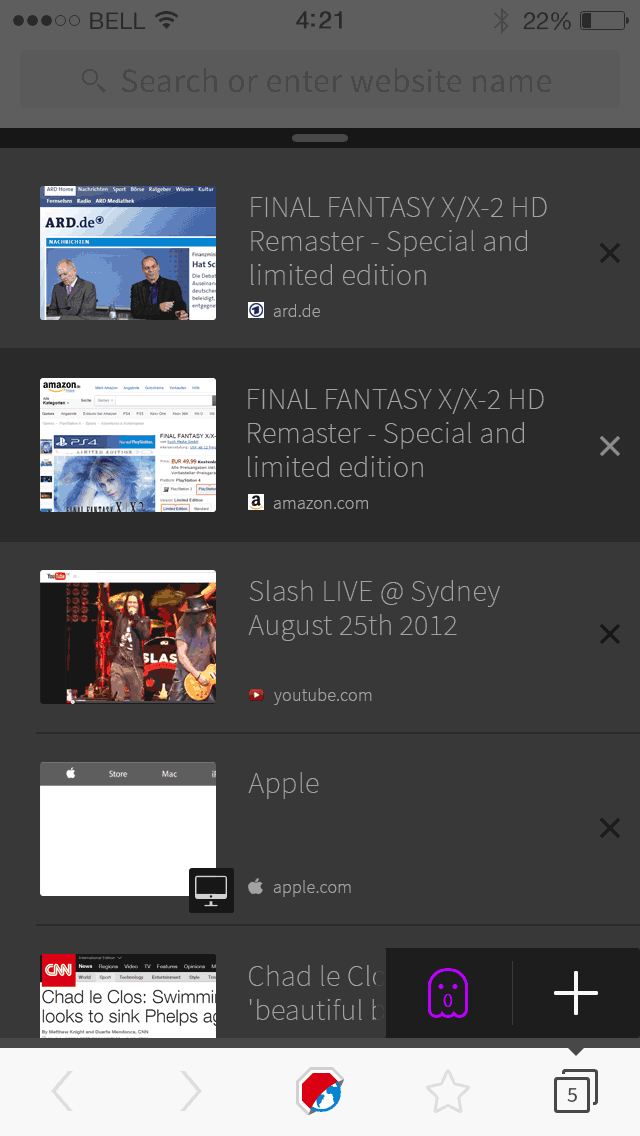Close the amazon.com tab
The image size is (640, 1136).
coord(610,446)
